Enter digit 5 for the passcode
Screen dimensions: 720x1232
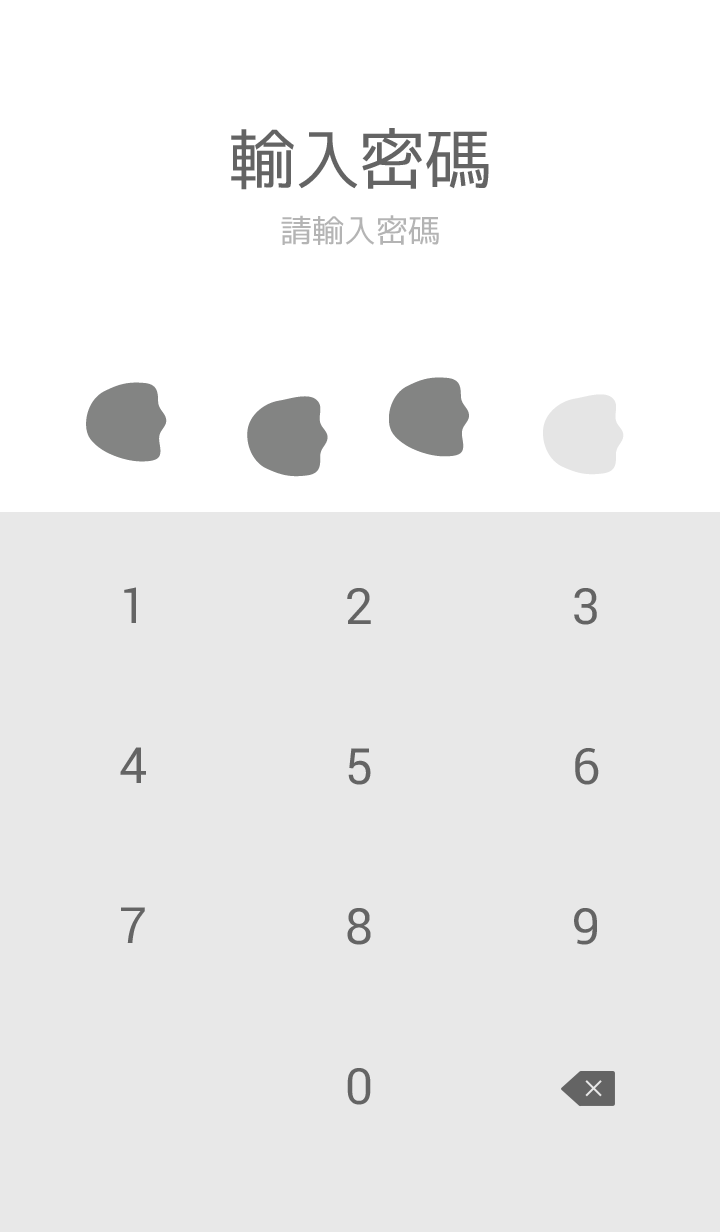click(359, 767)
